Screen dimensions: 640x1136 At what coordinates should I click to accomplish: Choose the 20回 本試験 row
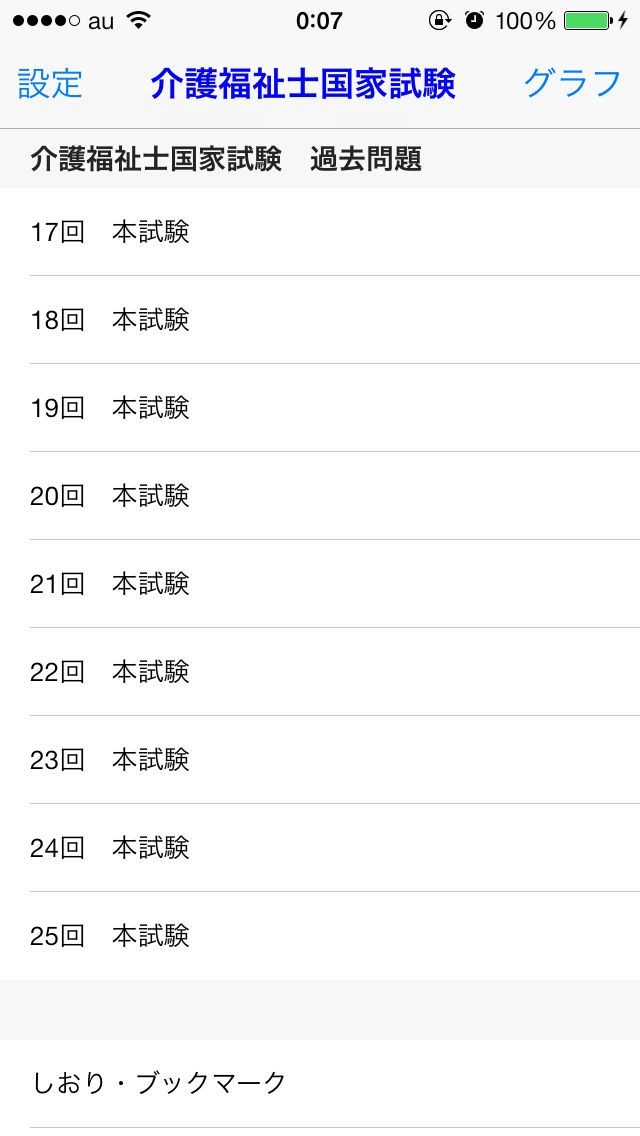point(320,496)
